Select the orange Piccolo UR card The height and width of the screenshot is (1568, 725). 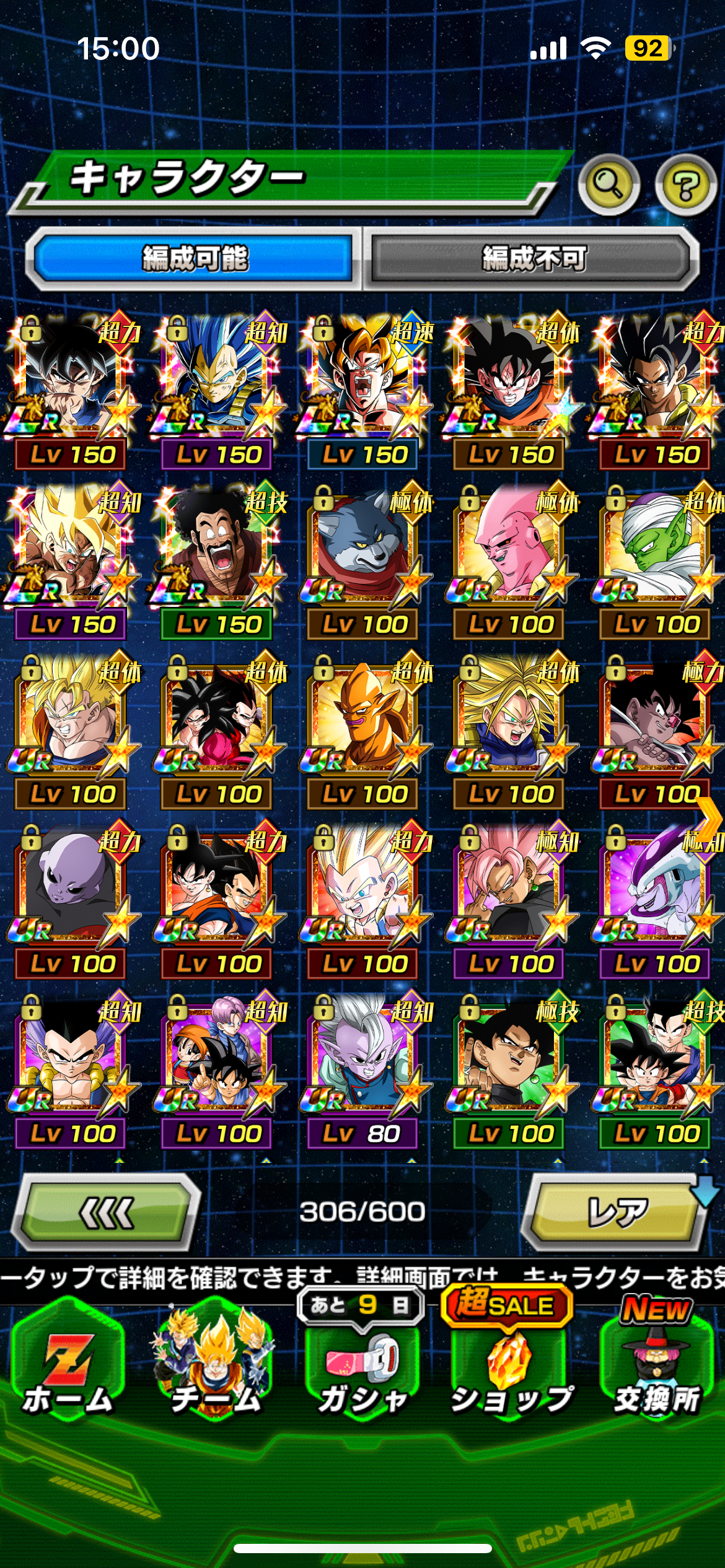click(362, 732)
